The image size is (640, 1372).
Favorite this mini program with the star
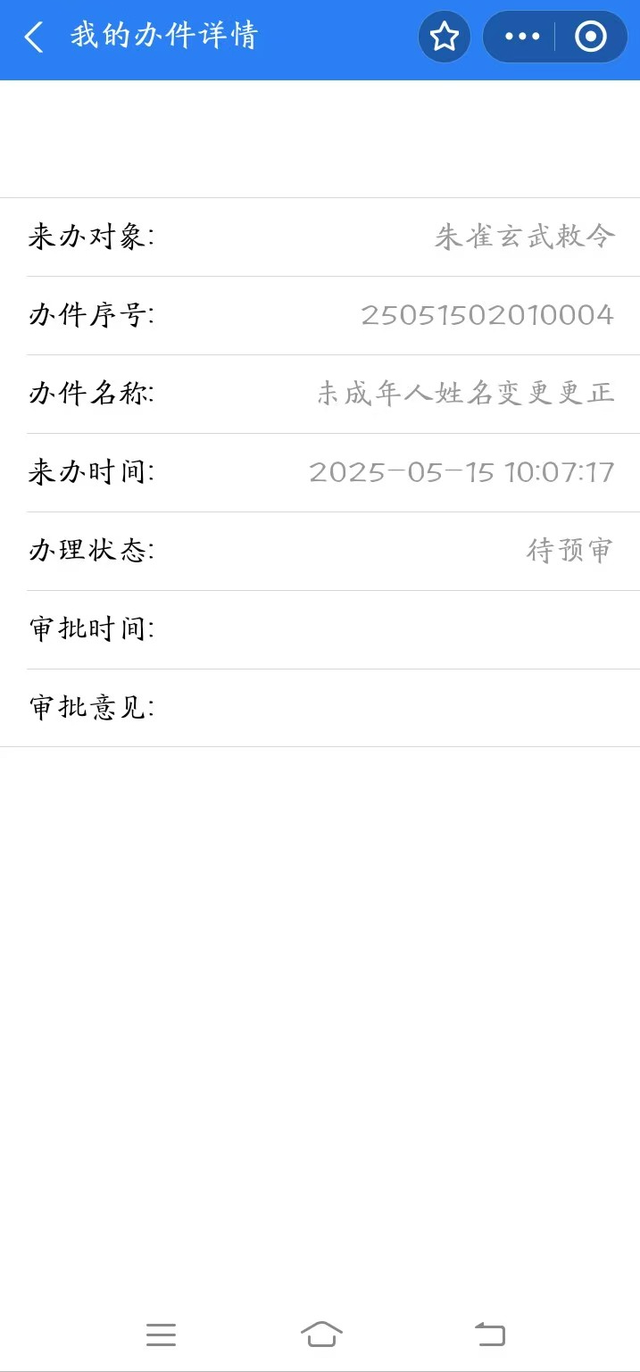444,38
